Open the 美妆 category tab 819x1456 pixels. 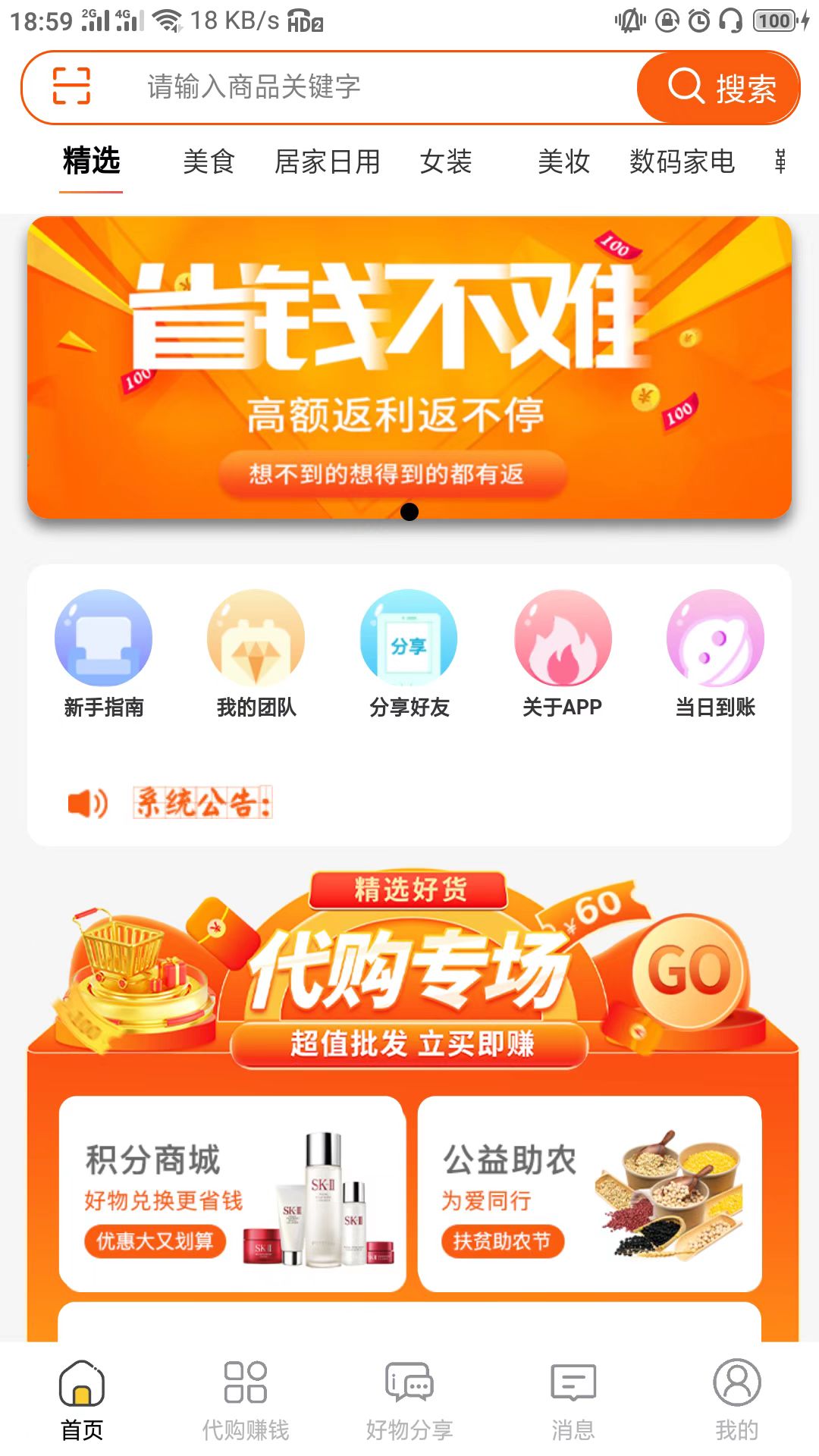pos(563,162)
